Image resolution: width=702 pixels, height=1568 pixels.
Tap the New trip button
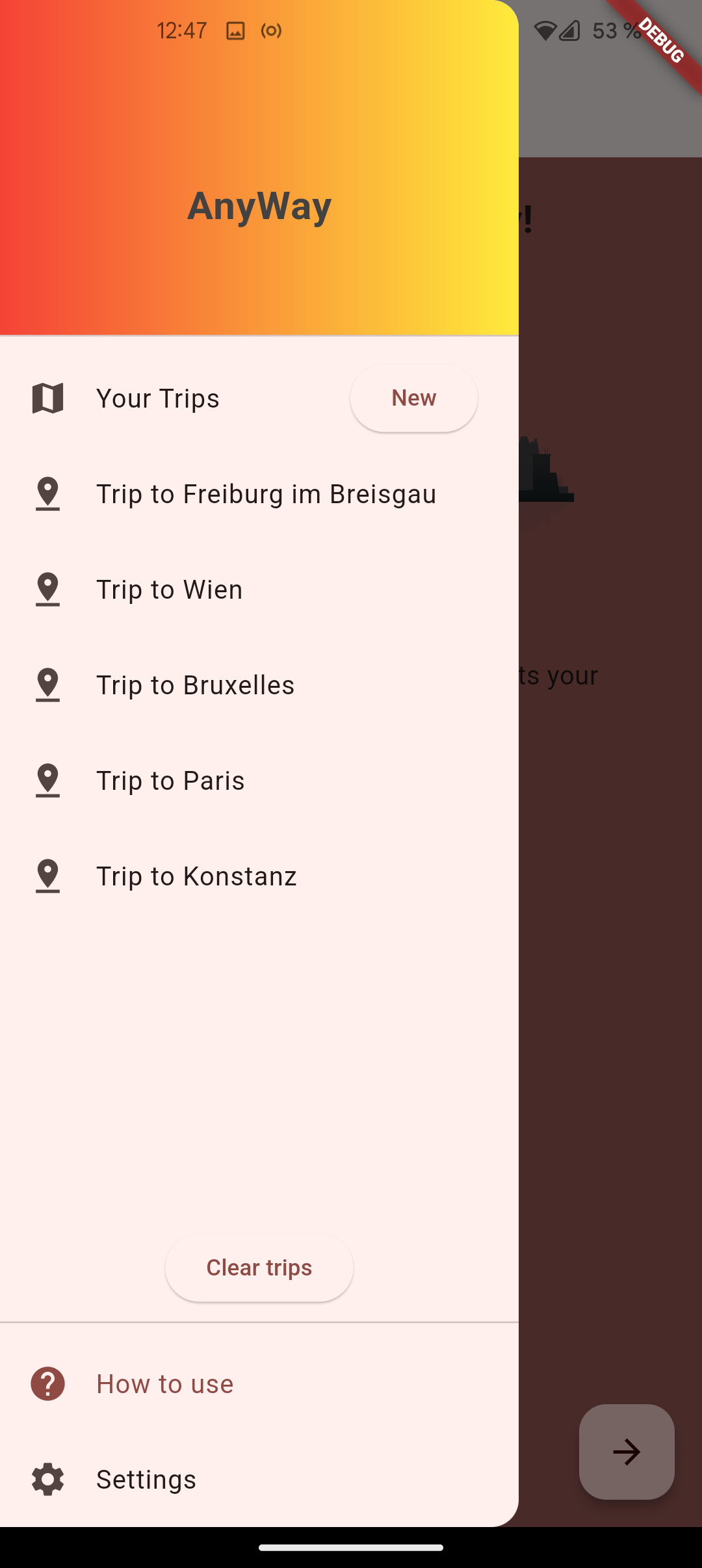click(x=414, y=398)
